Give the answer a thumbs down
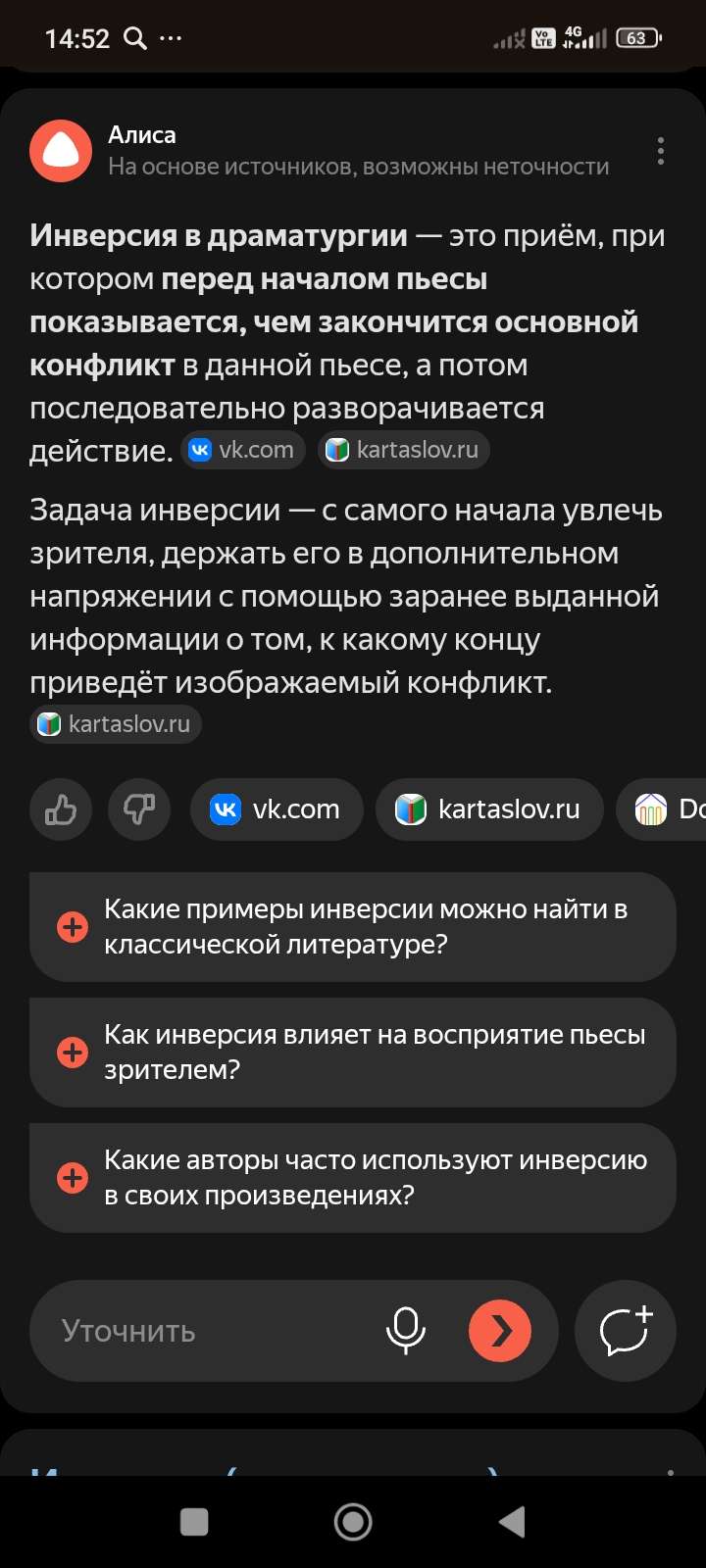 pyautogui.click(x=138, y=809)
